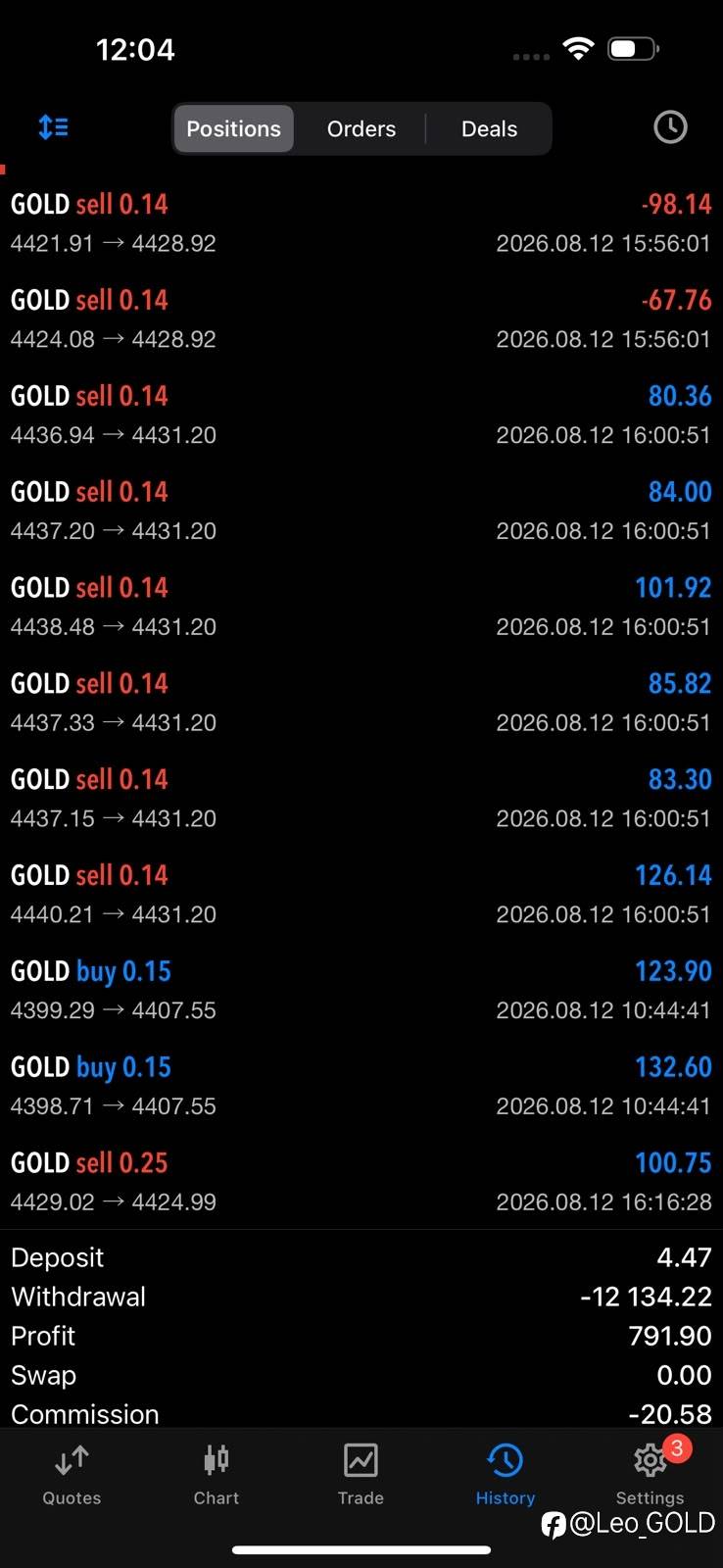Go to the Quotes tab
Image resolution: width=723 pixels, height=1568 pixels.
(x=72, y=1475)
